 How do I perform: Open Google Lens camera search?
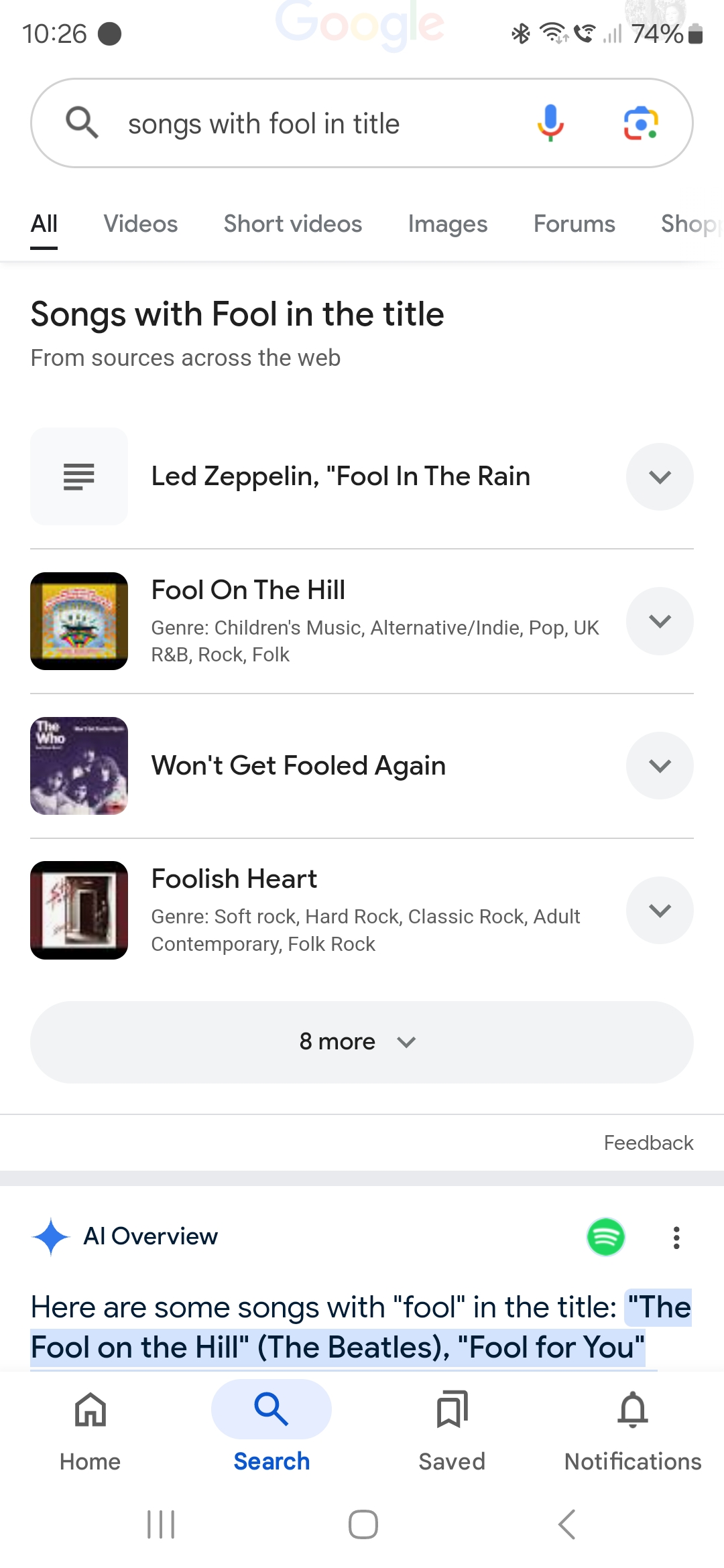(641, 123)
